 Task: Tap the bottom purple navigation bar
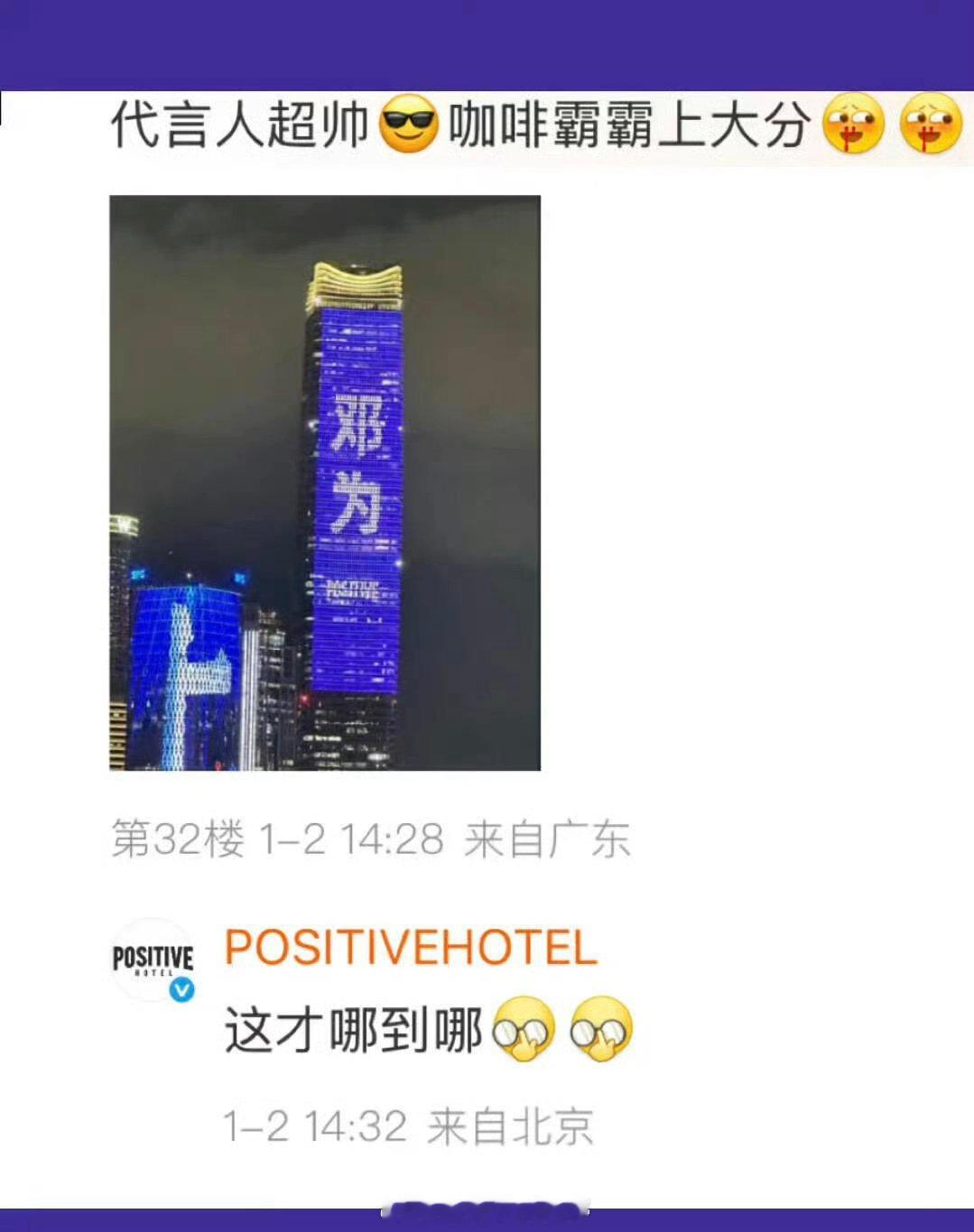487,1218
